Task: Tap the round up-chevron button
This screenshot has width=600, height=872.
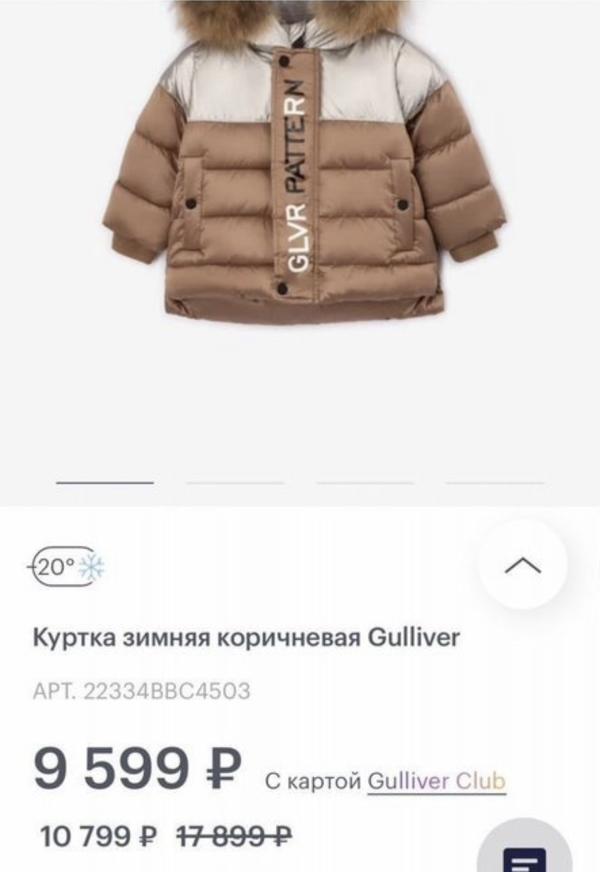Action: point(522,566)
